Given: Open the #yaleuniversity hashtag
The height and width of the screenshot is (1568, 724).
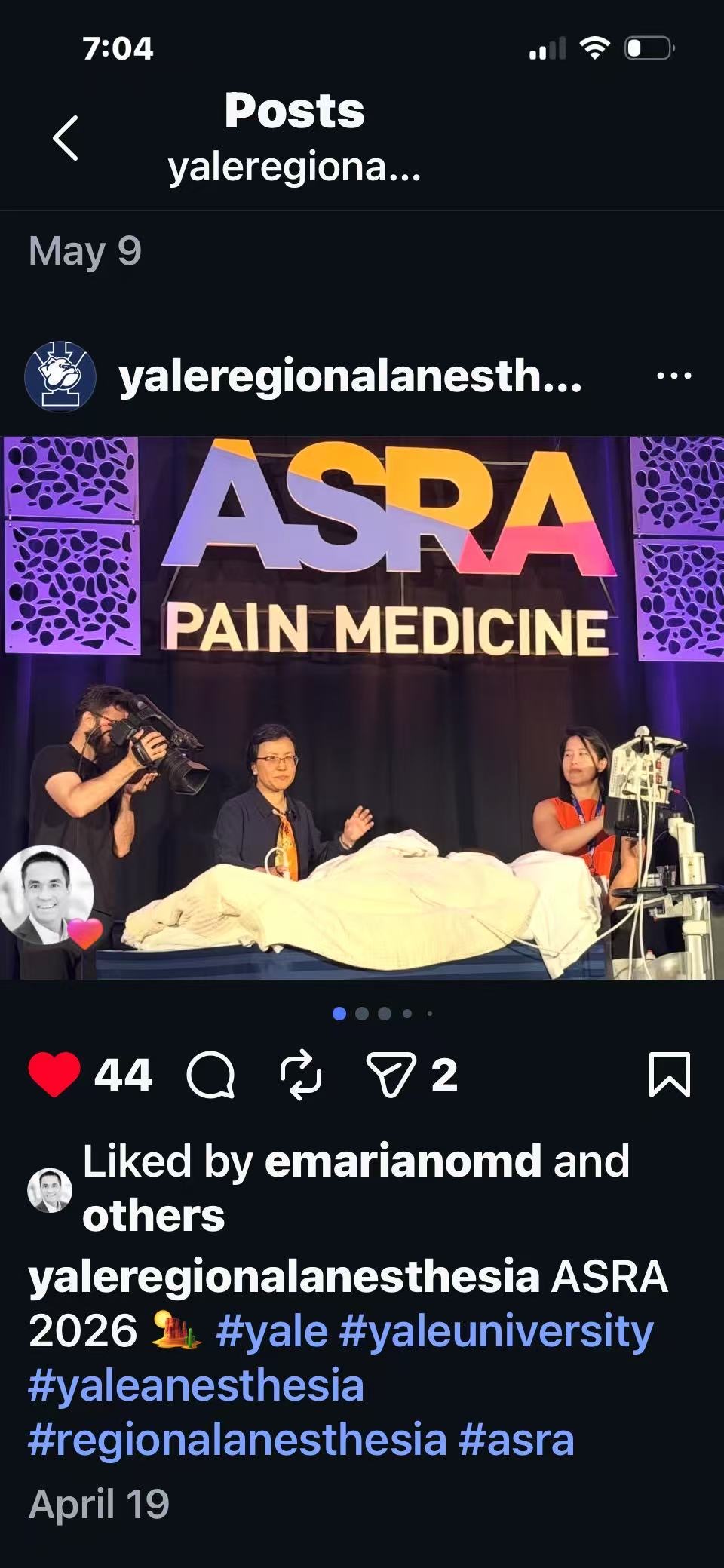Looking at the screenshot, I should tap(496, 1331).
